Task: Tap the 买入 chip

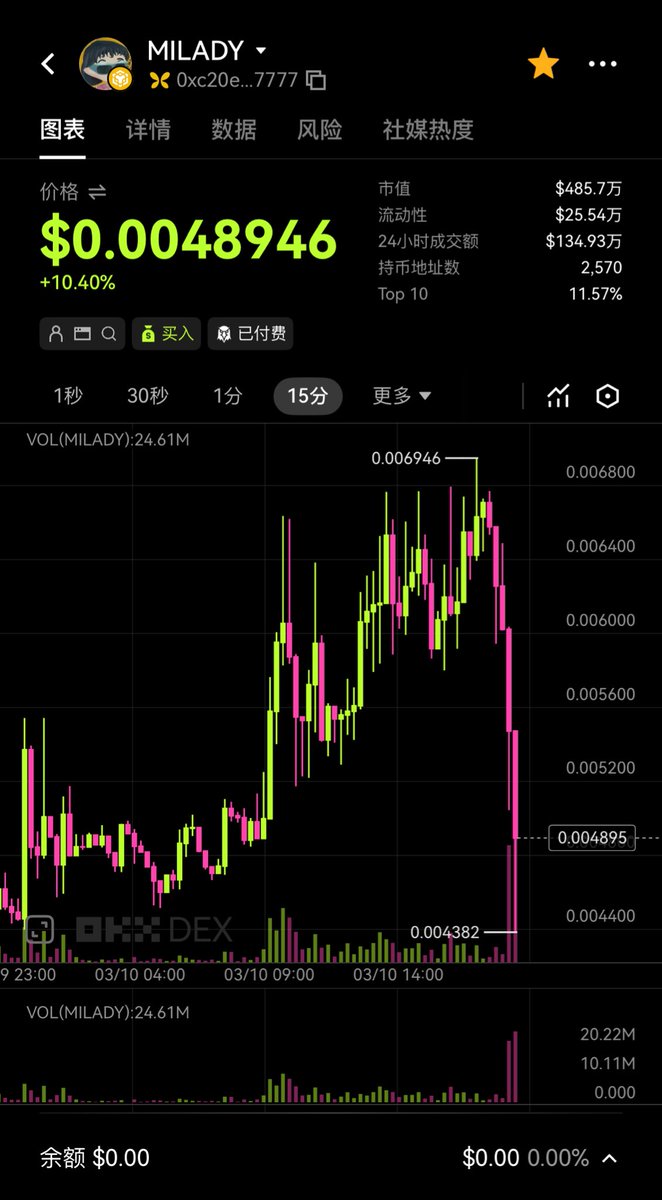Action: pyautogui.click(x=168, y=334)
